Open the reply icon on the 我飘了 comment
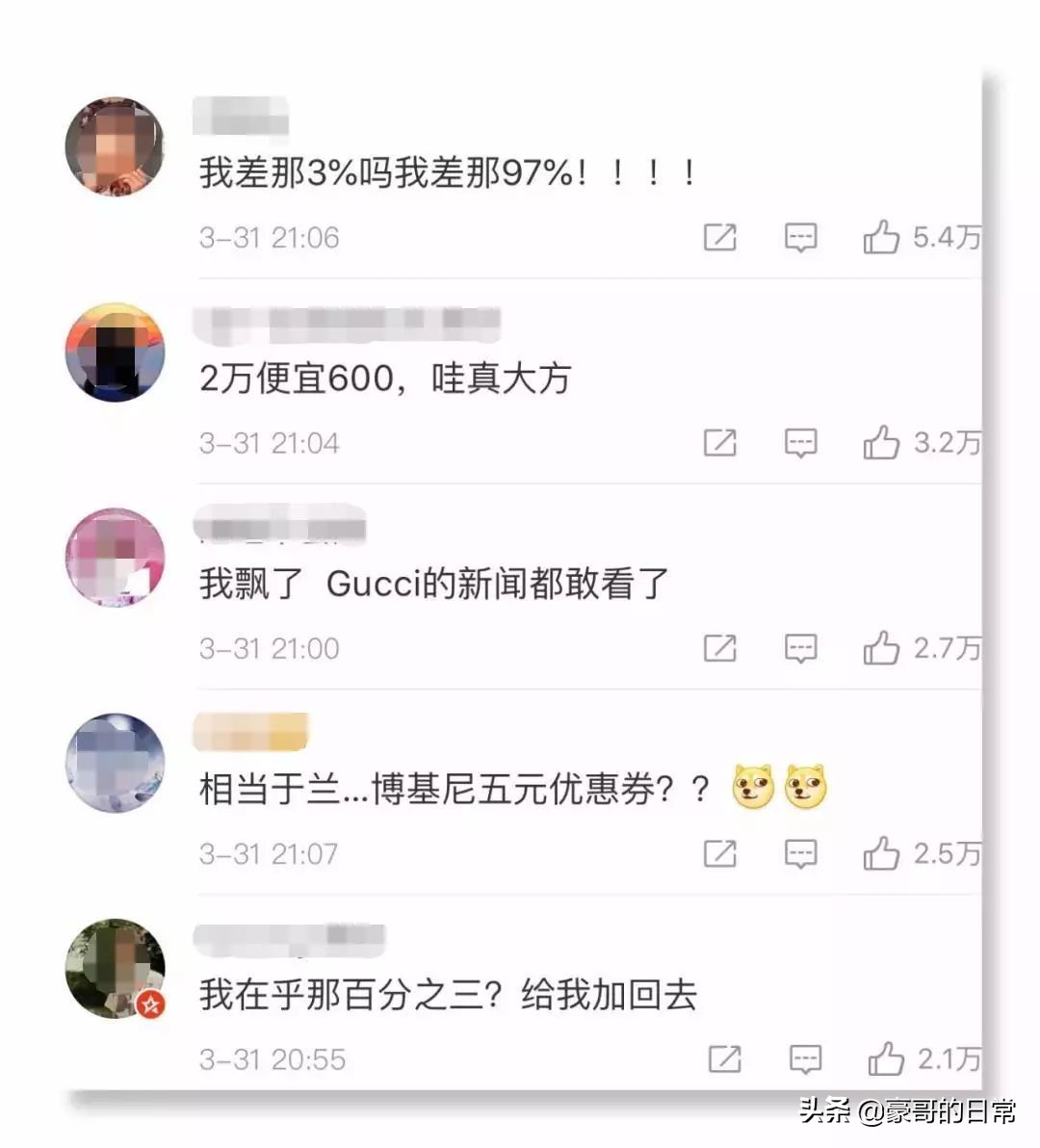 800,647
